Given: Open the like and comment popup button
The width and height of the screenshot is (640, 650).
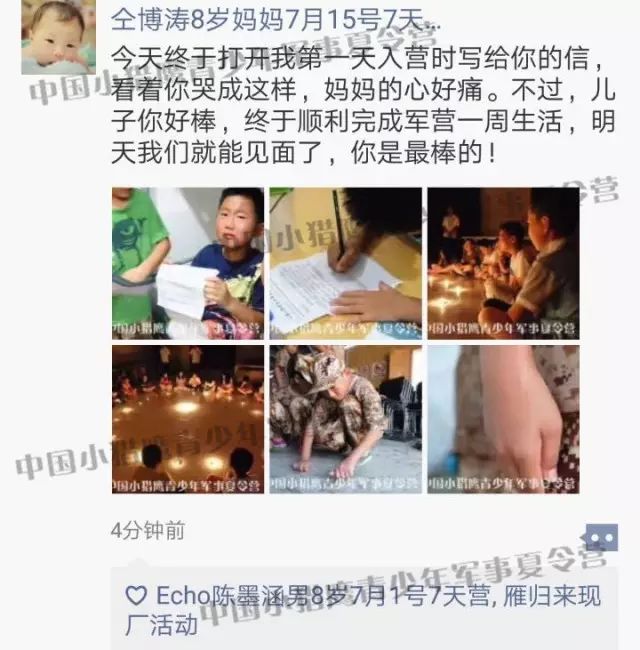Looking at the screenshot, I should (x=599, y=539).
